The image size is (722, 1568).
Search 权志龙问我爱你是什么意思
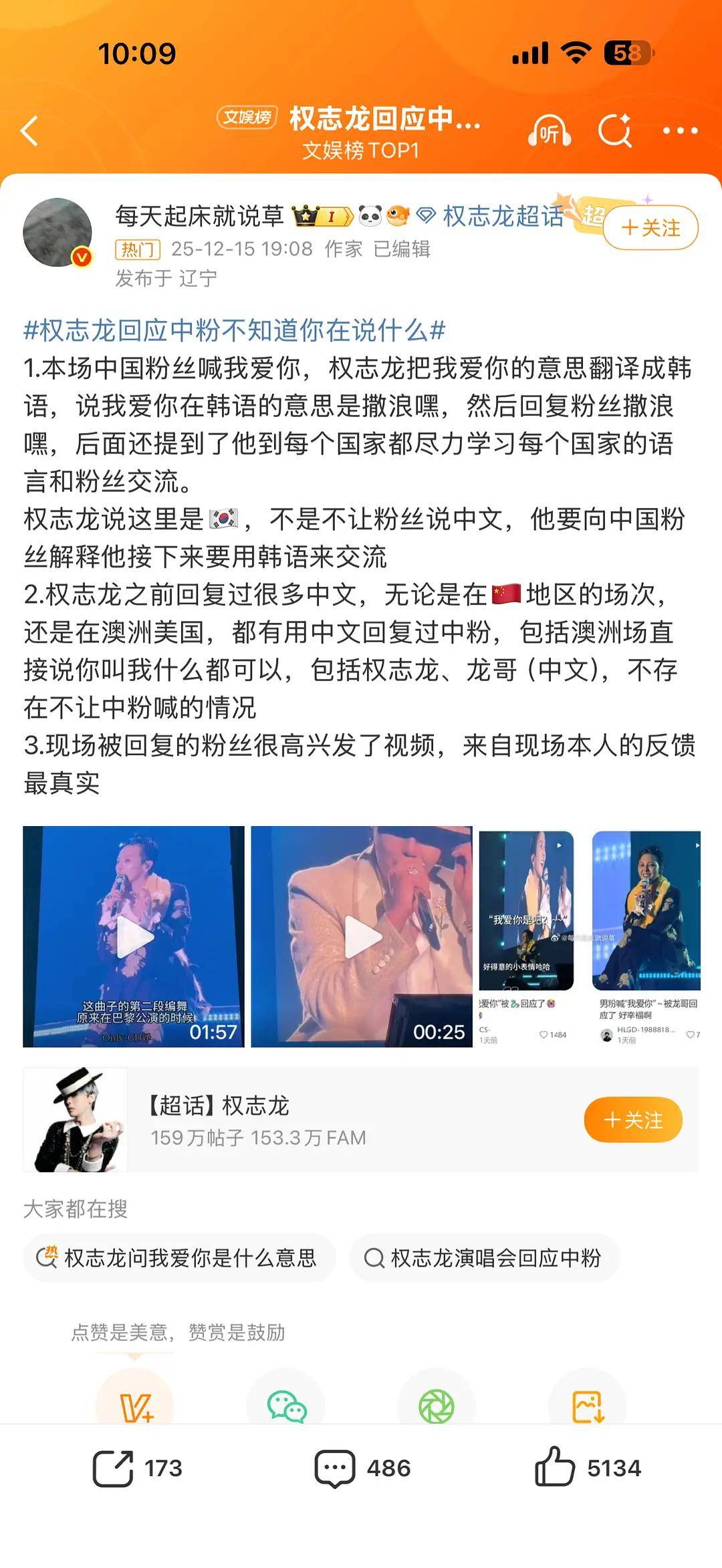tap(178, 1258)
